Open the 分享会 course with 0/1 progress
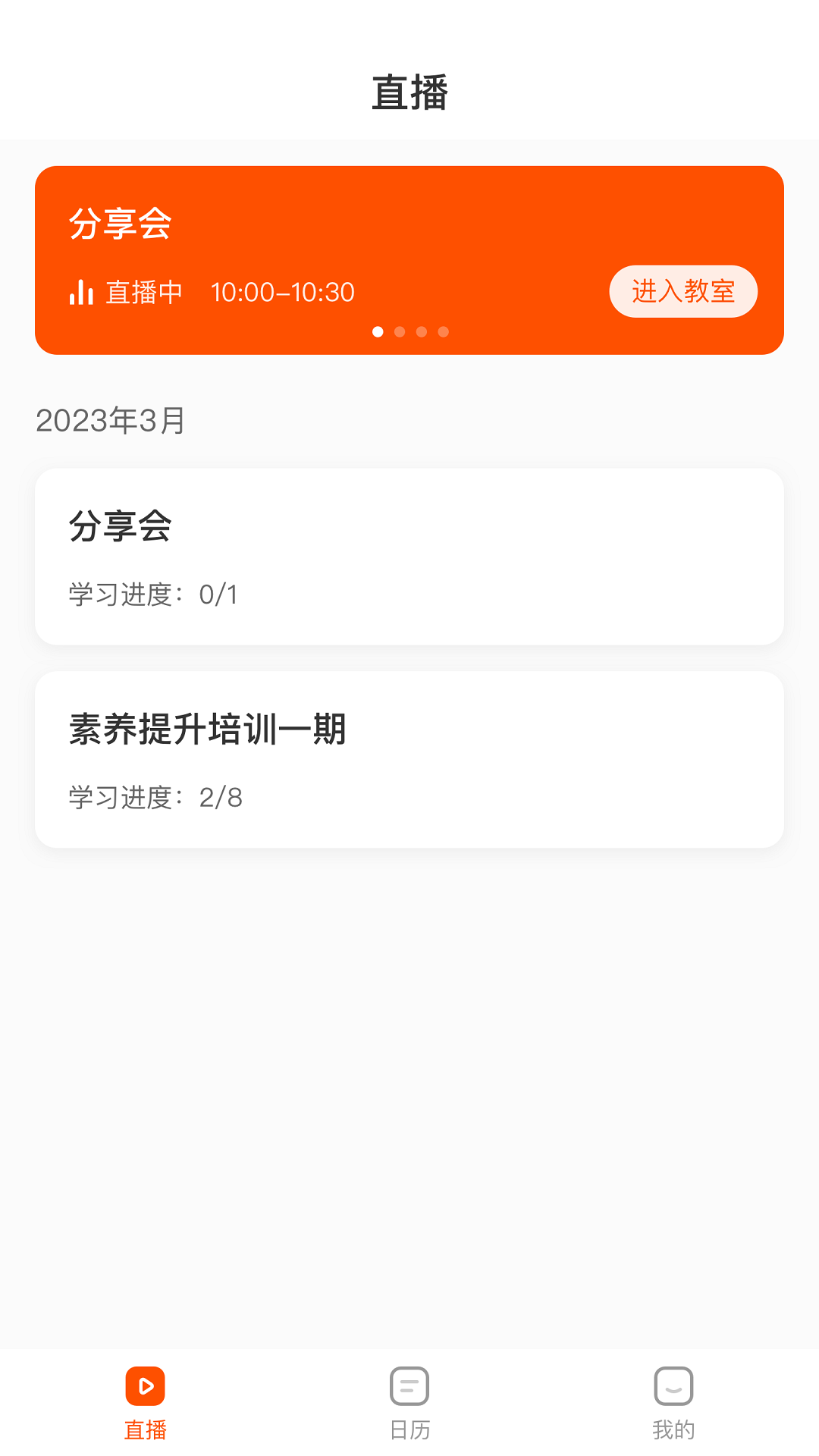 [x=409, y=556]
